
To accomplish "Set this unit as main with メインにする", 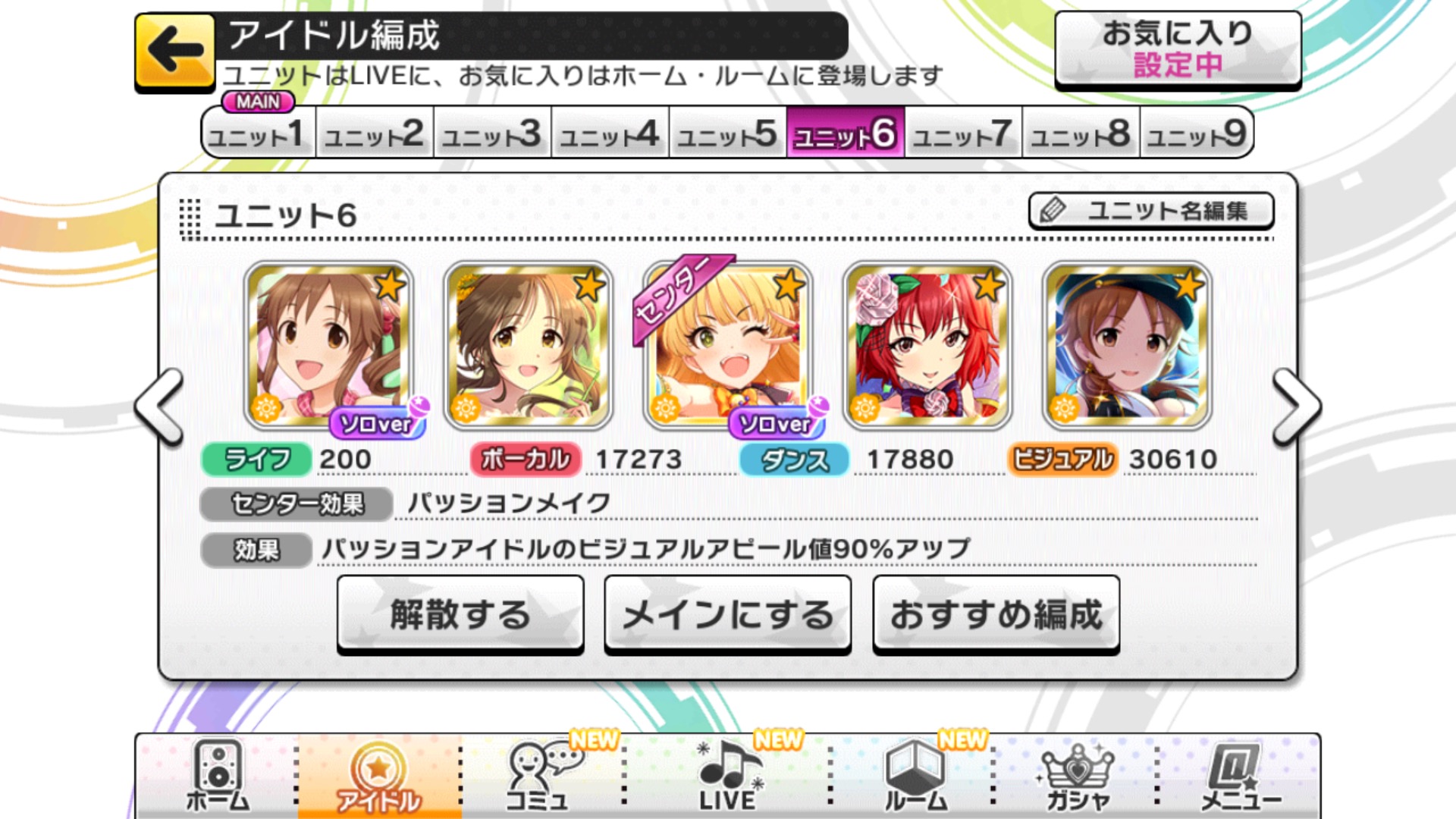I will coord(727,614).
